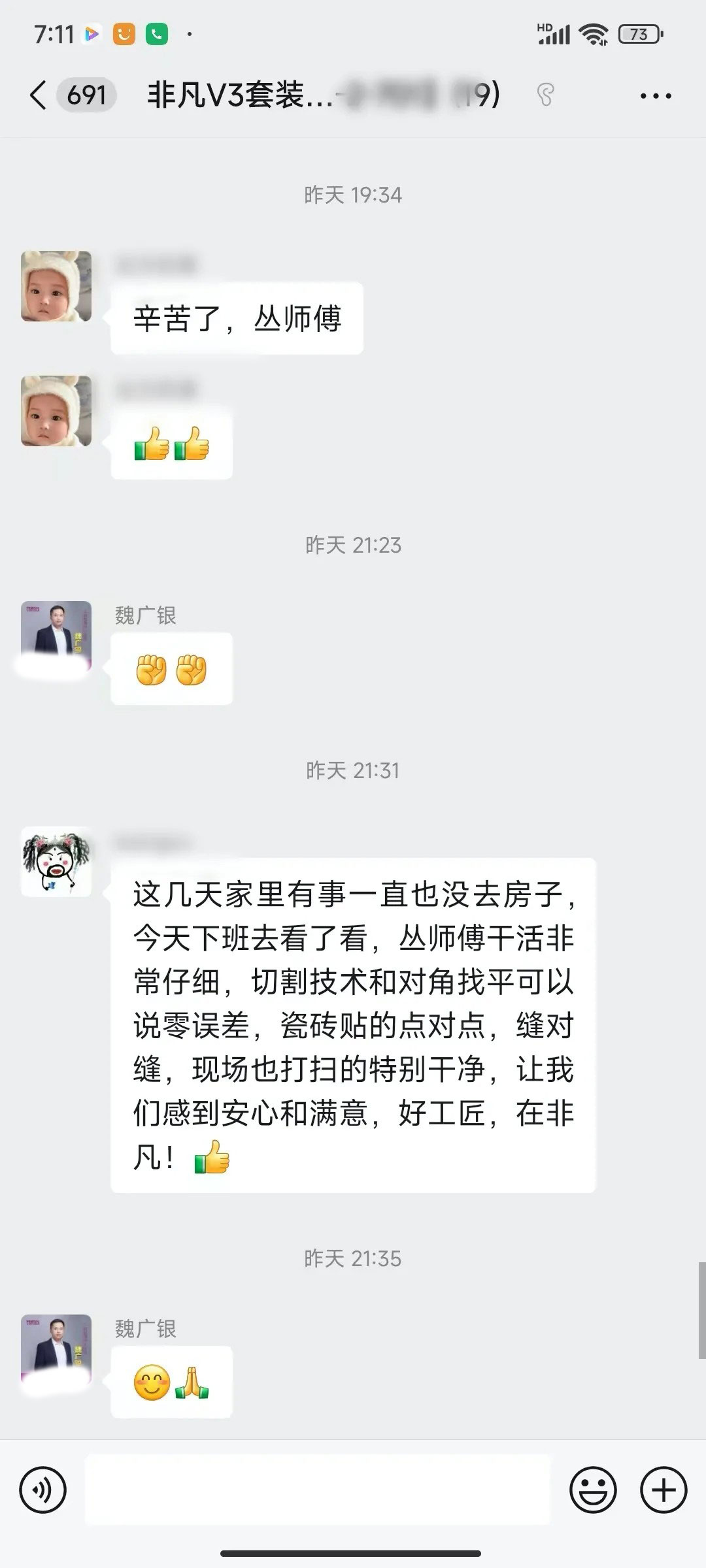This screenshot has width=706, height=1568.
Task: Open the emoji sticker panel
Action: coord(593,1491)
